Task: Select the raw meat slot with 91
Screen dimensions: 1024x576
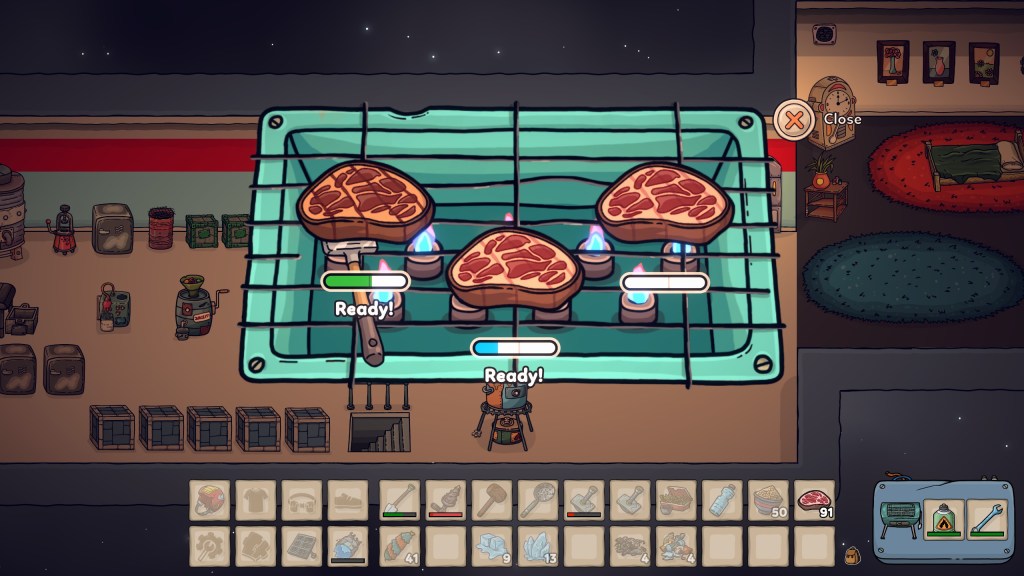Action: 814,500
